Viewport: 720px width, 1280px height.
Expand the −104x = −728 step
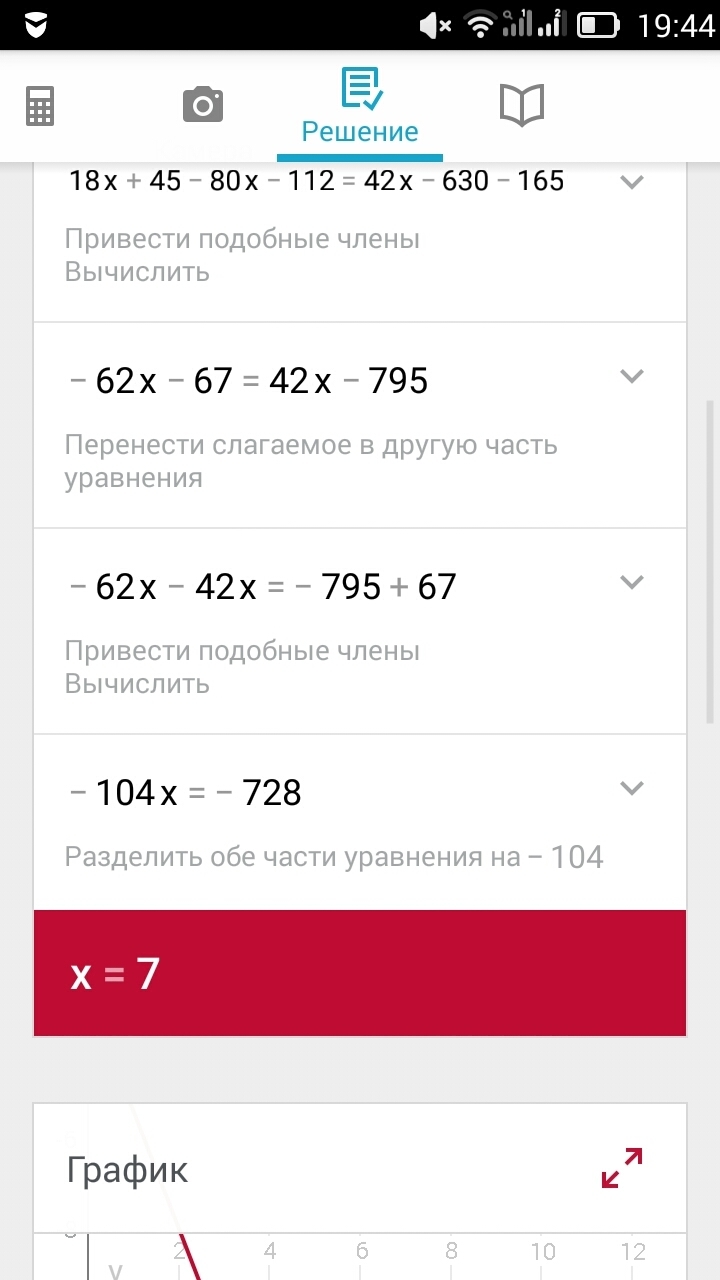[x=631, y=788]
